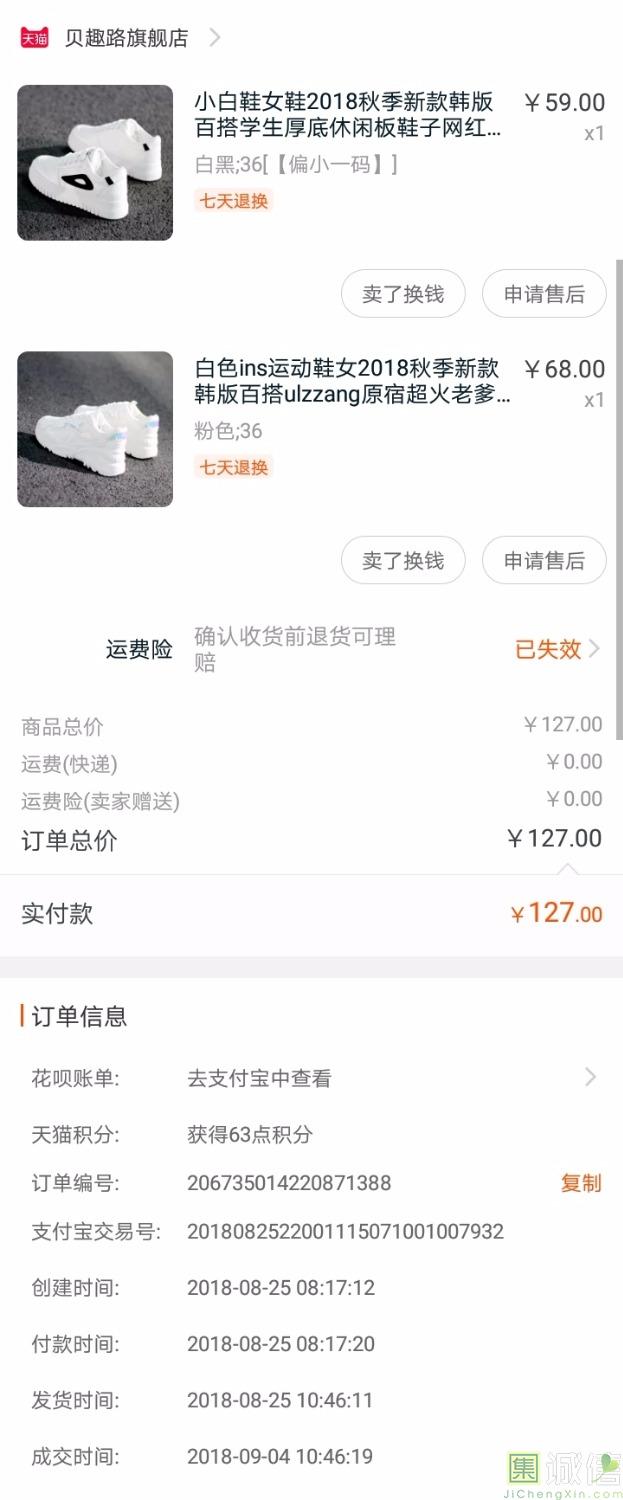Tap 申请售后 for the ¥59.00 shoes
The width and height of the screenshot is (623, 1500).
click(544, 294)
